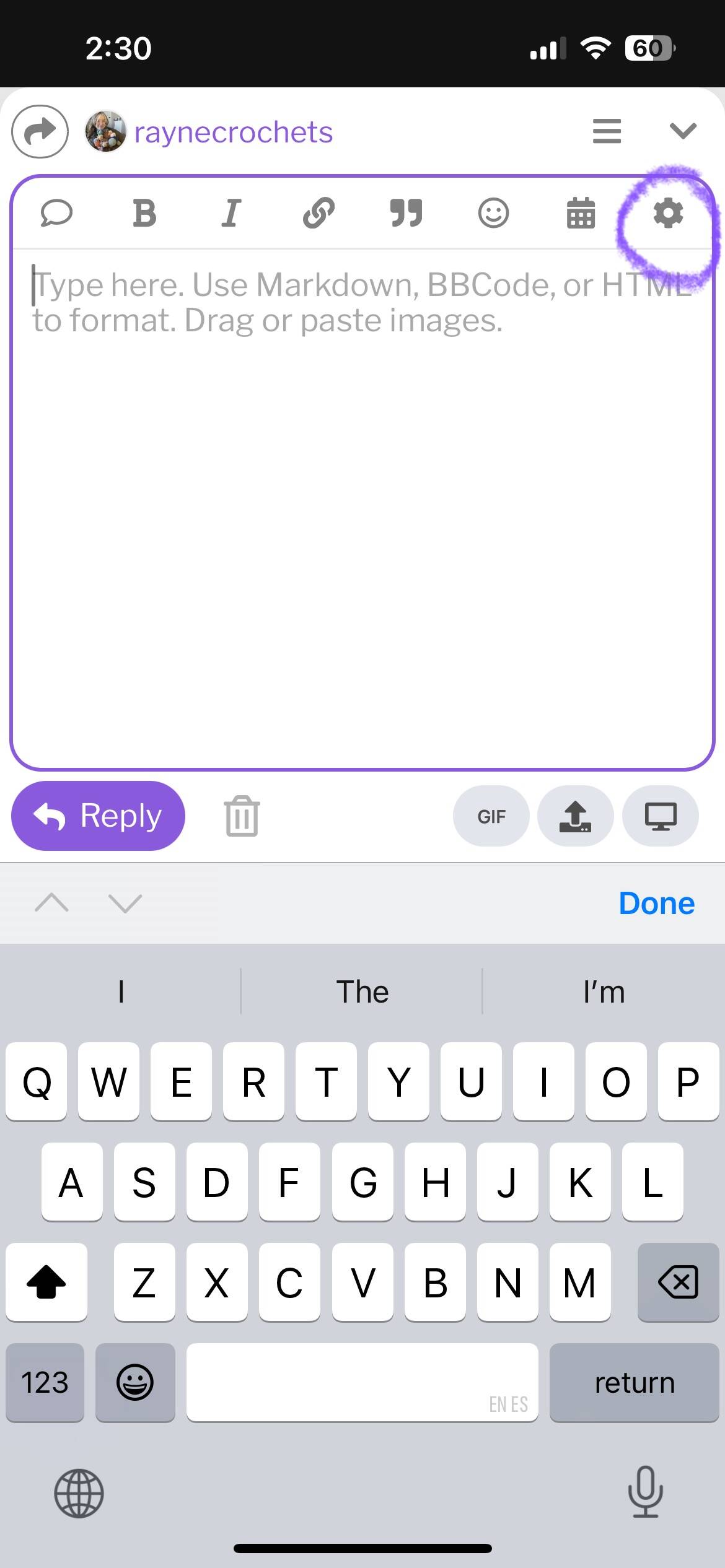Upload a file or image

coord(576,816)
